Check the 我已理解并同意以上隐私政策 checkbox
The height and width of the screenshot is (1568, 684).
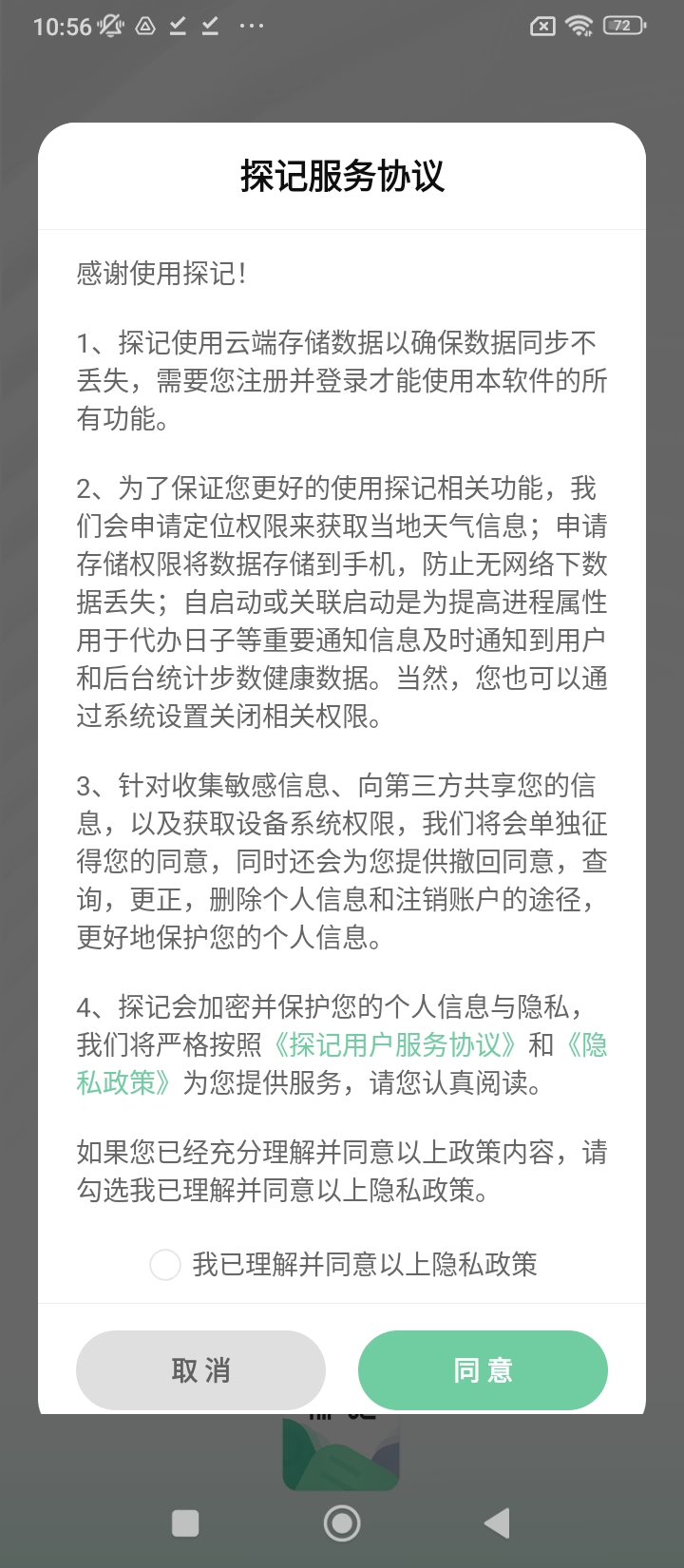[x=165, y=1265]
